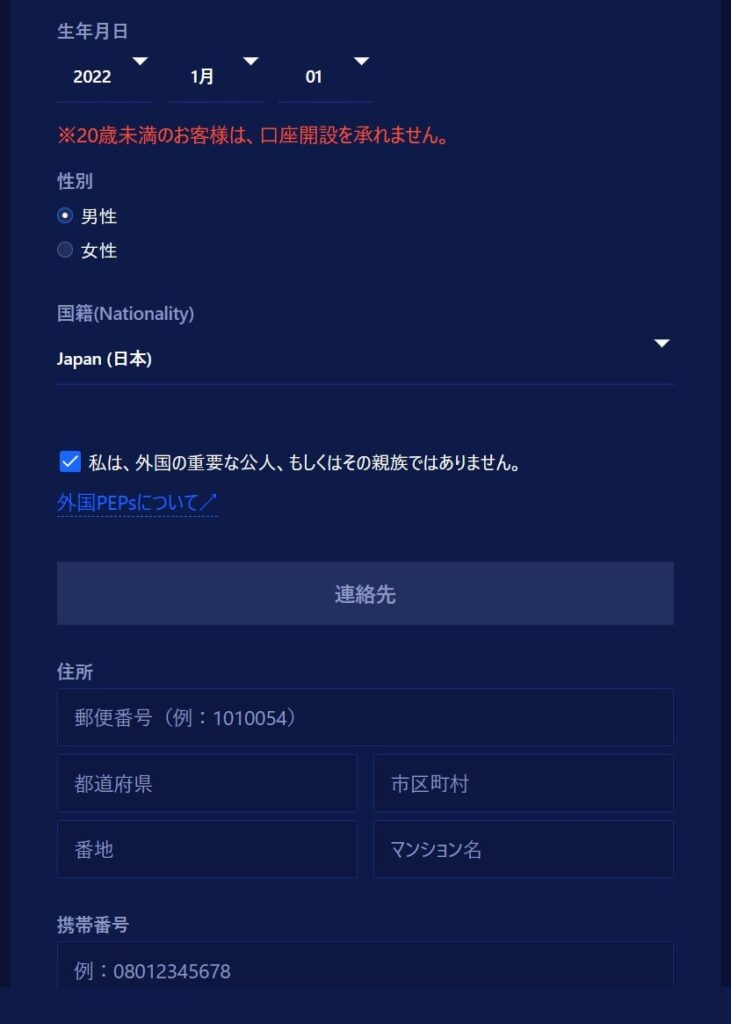Tap the 郵便番号 postal code field
This screenshot has height=1024, width=731.
click(x=365, y=717)
